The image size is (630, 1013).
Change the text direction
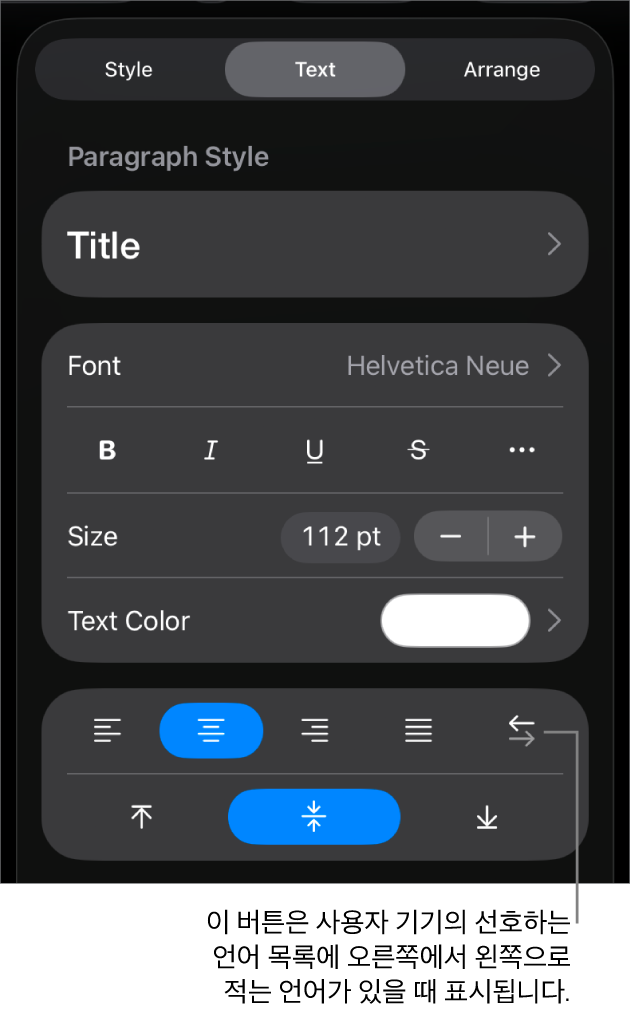pos(521,732)
